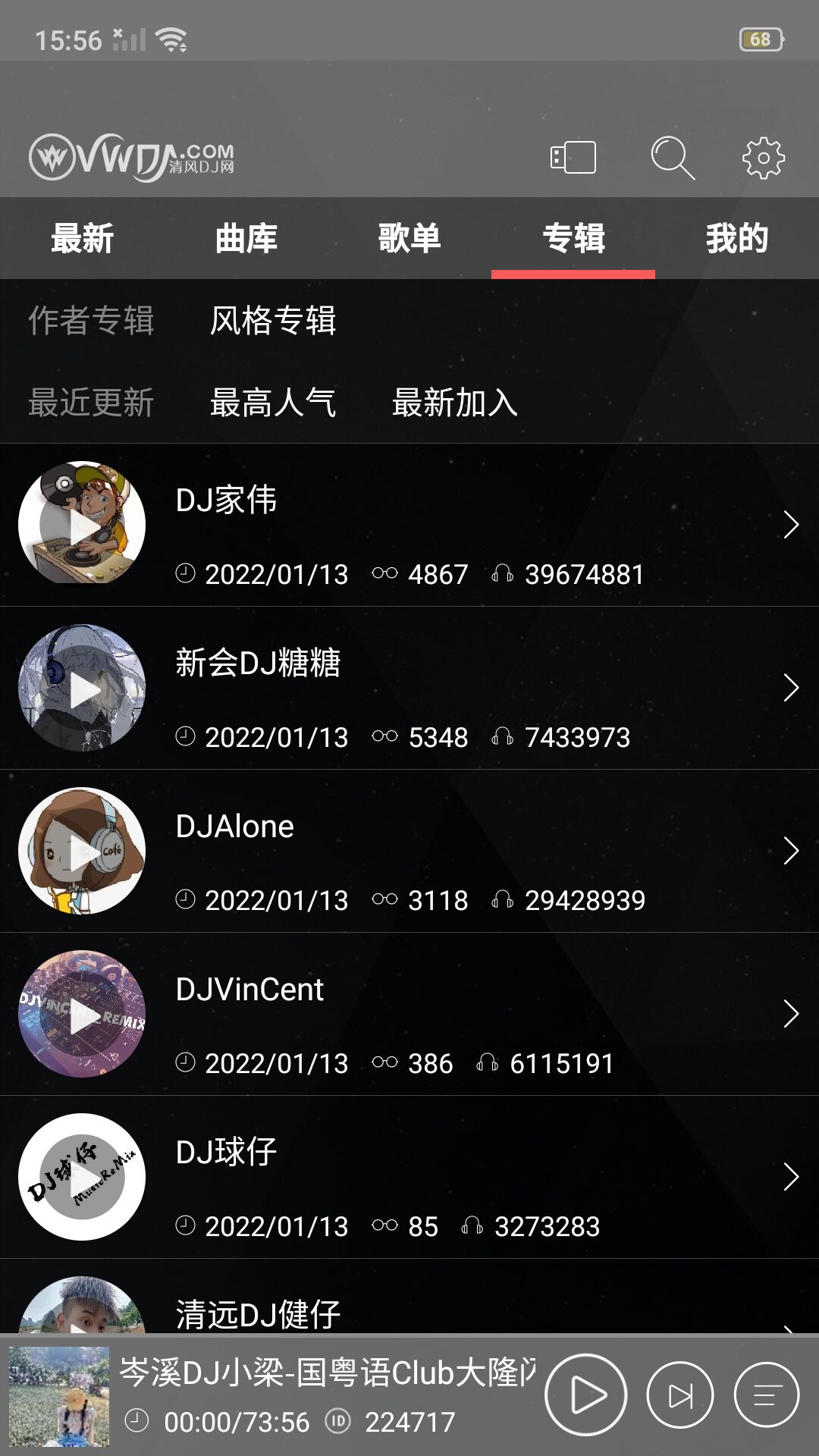This screenshot has width=819, height=1456.
Task: Switch to the 我的 tab
Action: click(x=737, y=238)
